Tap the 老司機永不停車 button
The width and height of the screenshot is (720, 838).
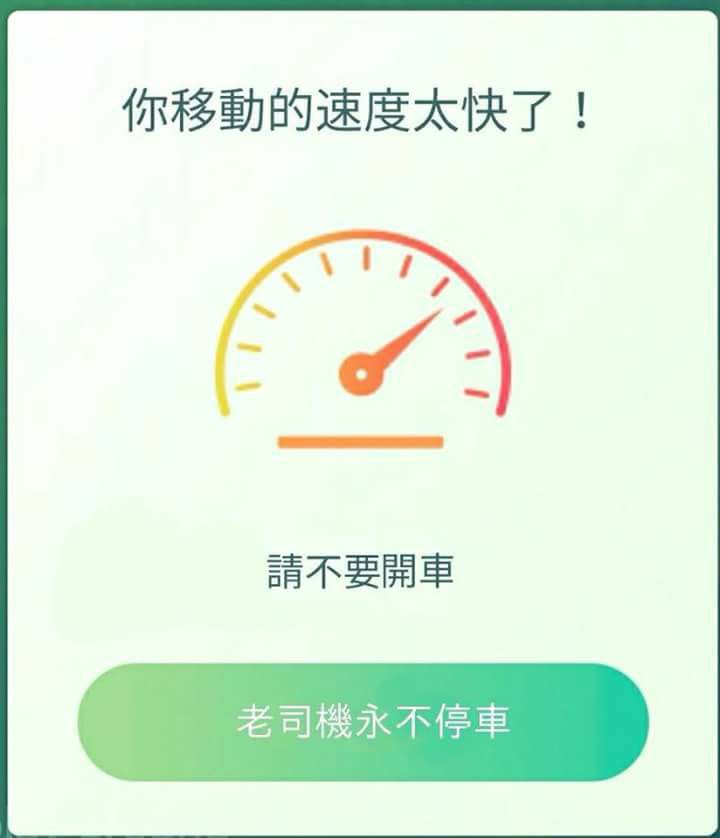click(363, 721)
